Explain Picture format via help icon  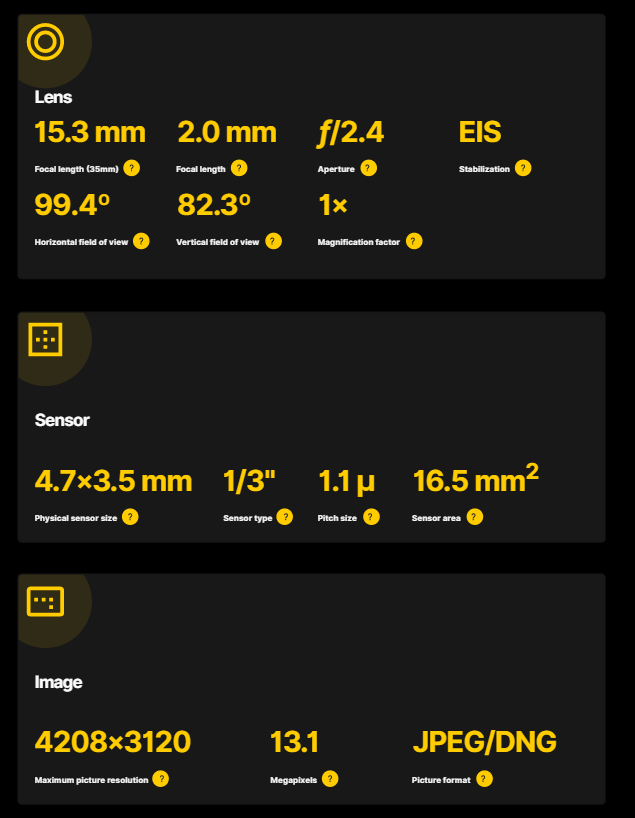[x=484, y=779]
